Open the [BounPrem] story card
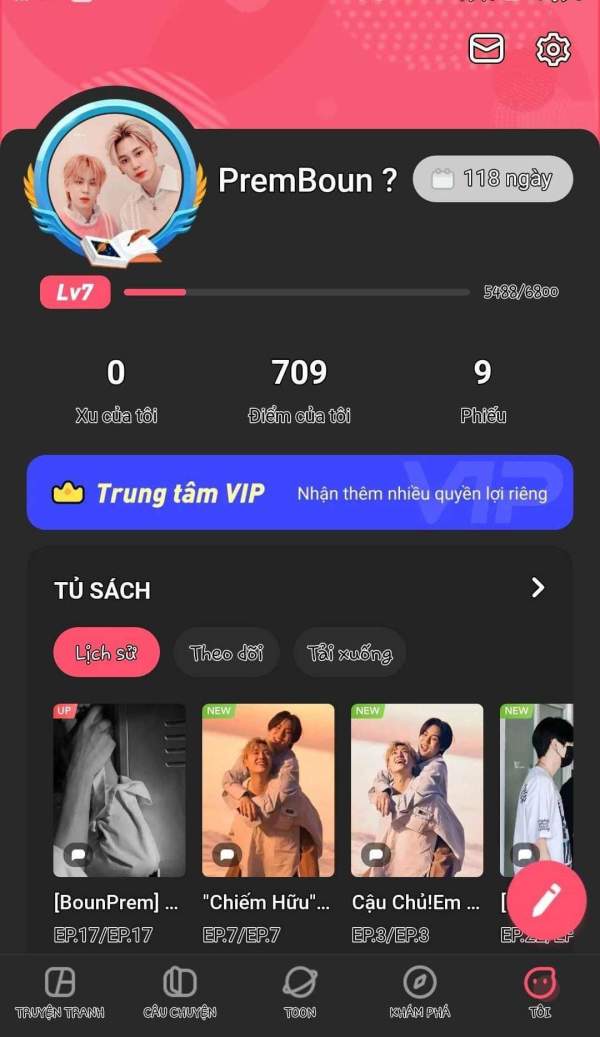The image size is (600, 1037). pos(119,790)
